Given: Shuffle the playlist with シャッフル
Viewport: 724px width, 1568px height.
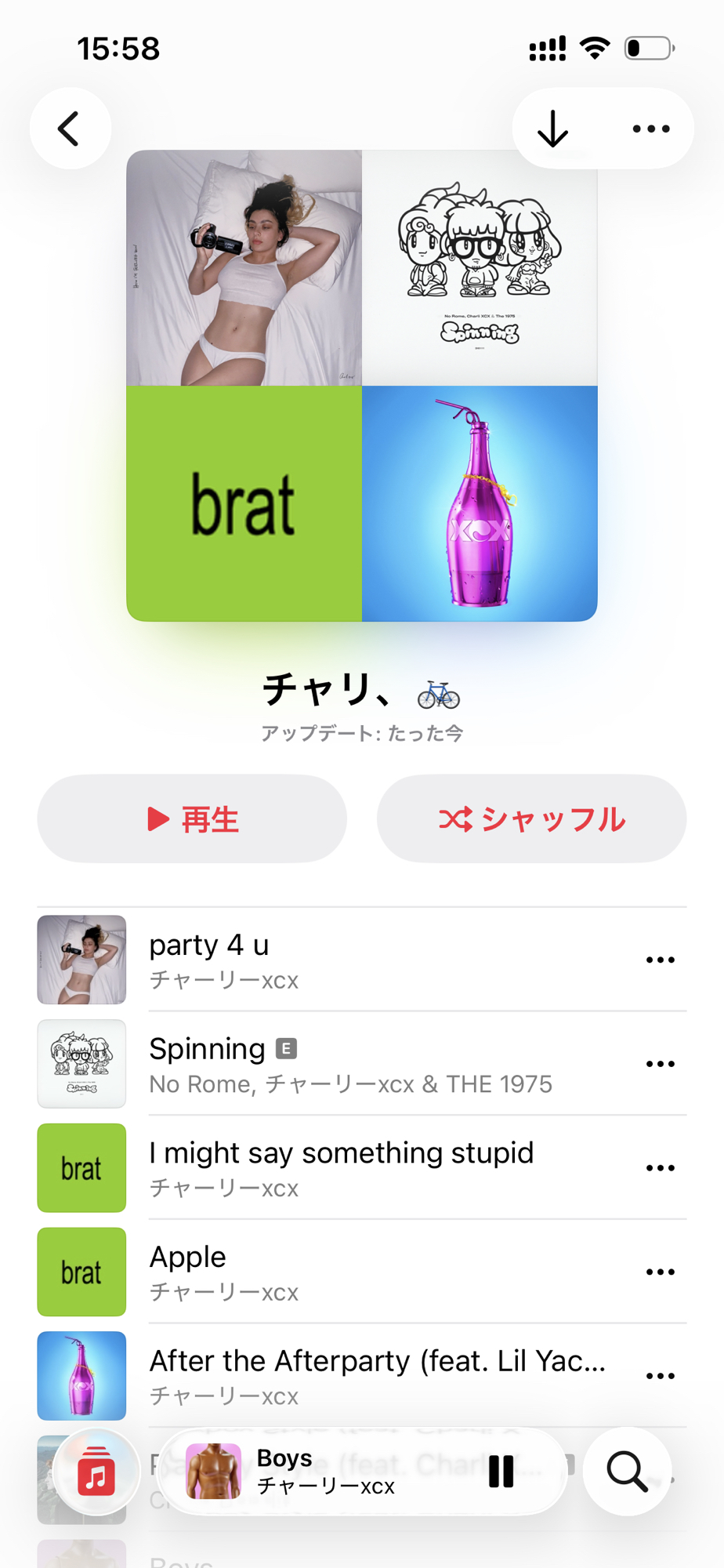Looking at the screenshot, I should coord(531,819).
